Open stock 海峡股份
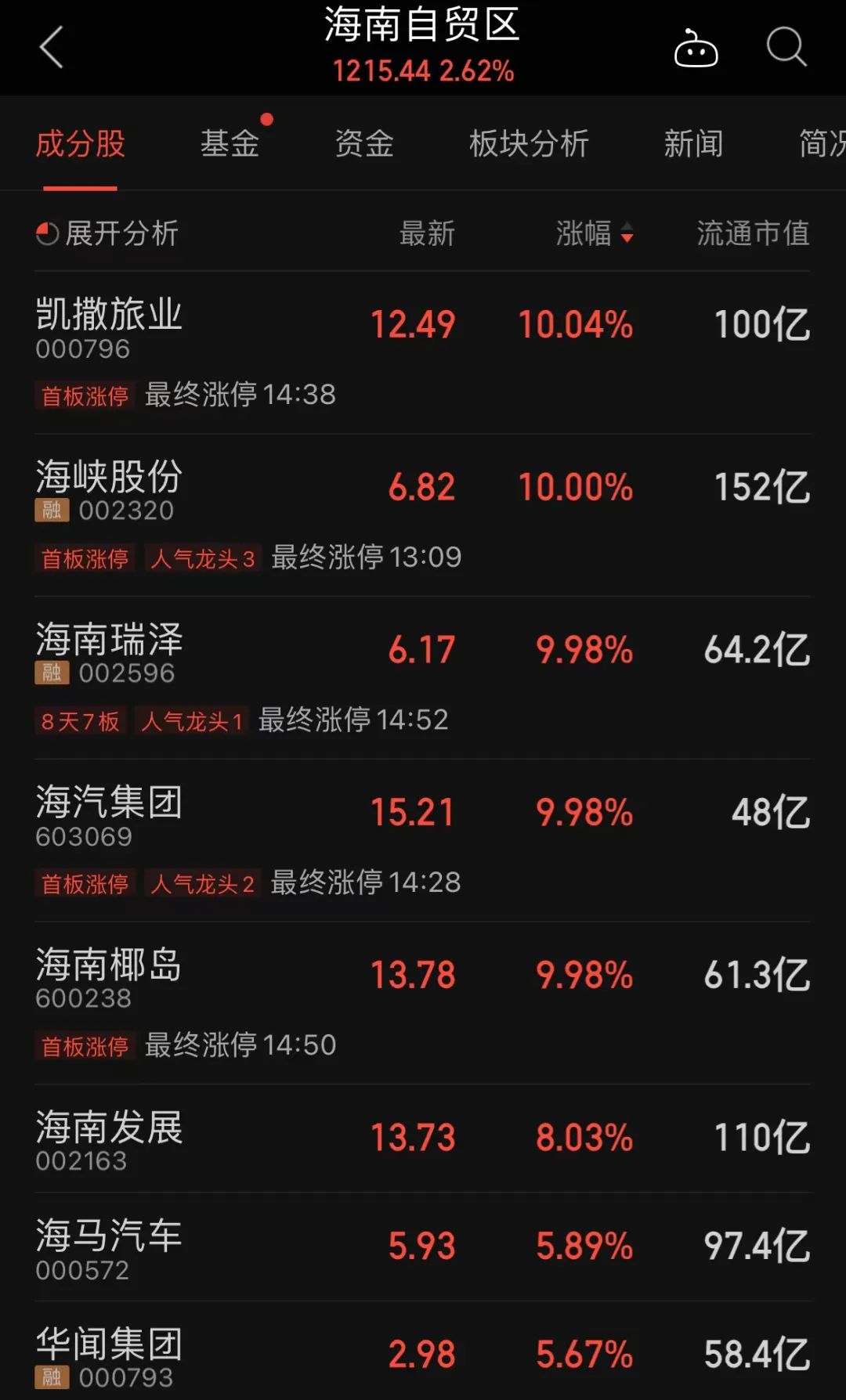The width and height of the screenshot is (846, 1400). [109, 489]
